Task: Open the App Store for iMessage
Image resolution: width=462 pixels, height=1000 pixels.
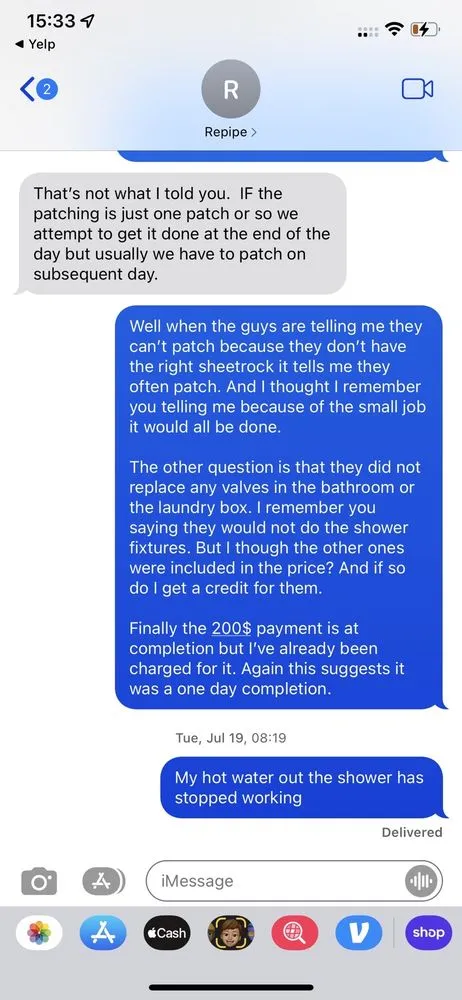Action: click(x=103, y=932)
